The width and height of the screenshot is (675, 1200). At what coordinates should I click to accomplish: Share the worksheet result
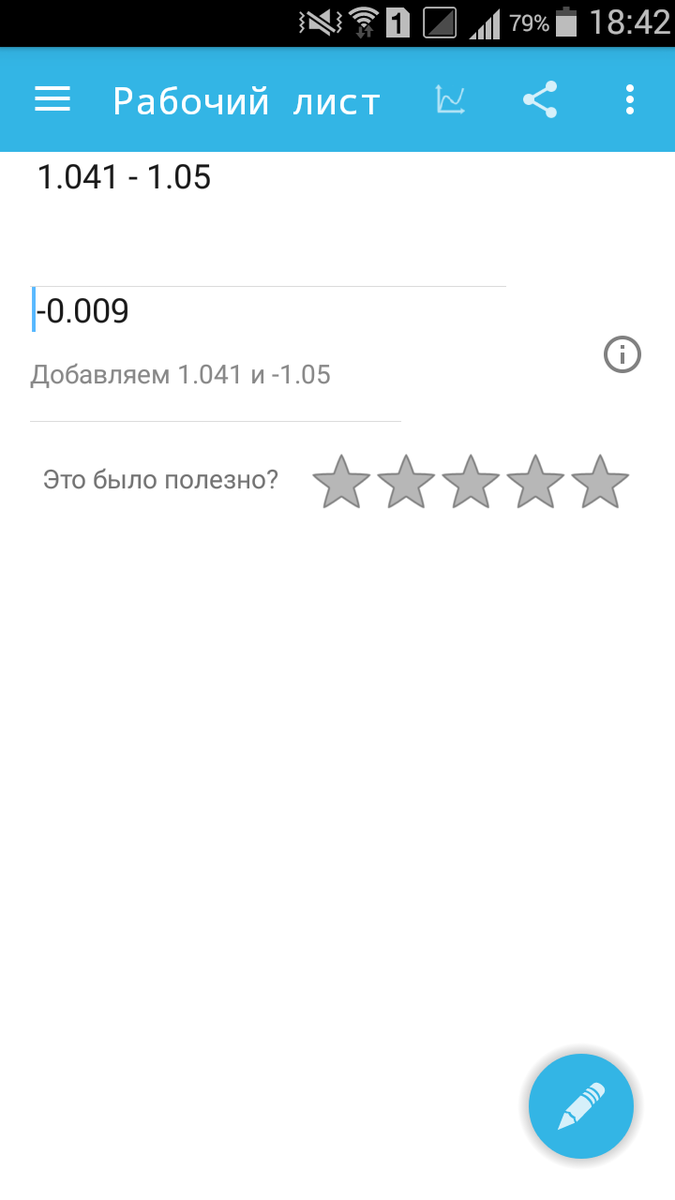(x=540, y=100)
